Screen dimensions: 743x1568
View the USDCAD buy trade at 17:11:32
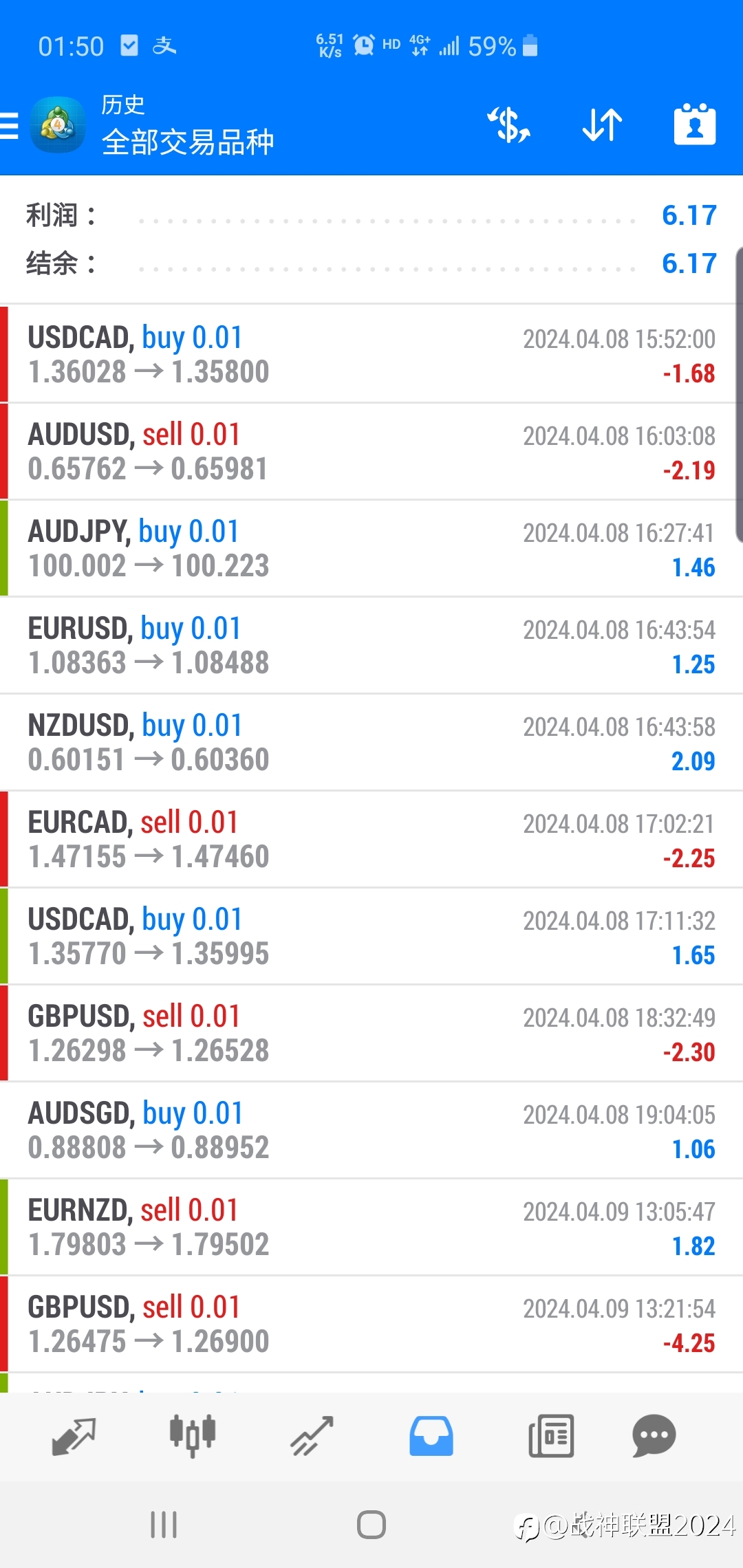(x=371, y=936)
